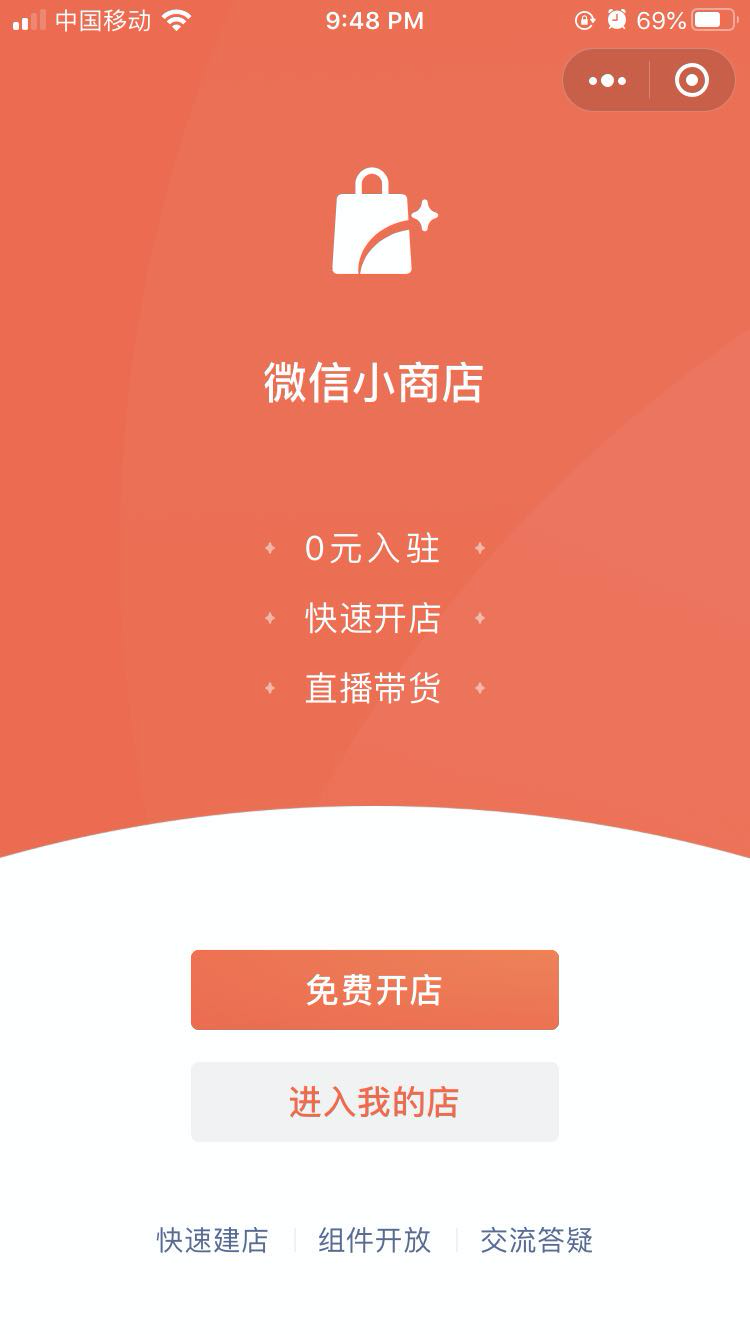Image resolution: width=750 pixels, height=1334 pixels.
Task: Tap the 免费开店 button
Action: 374,990
